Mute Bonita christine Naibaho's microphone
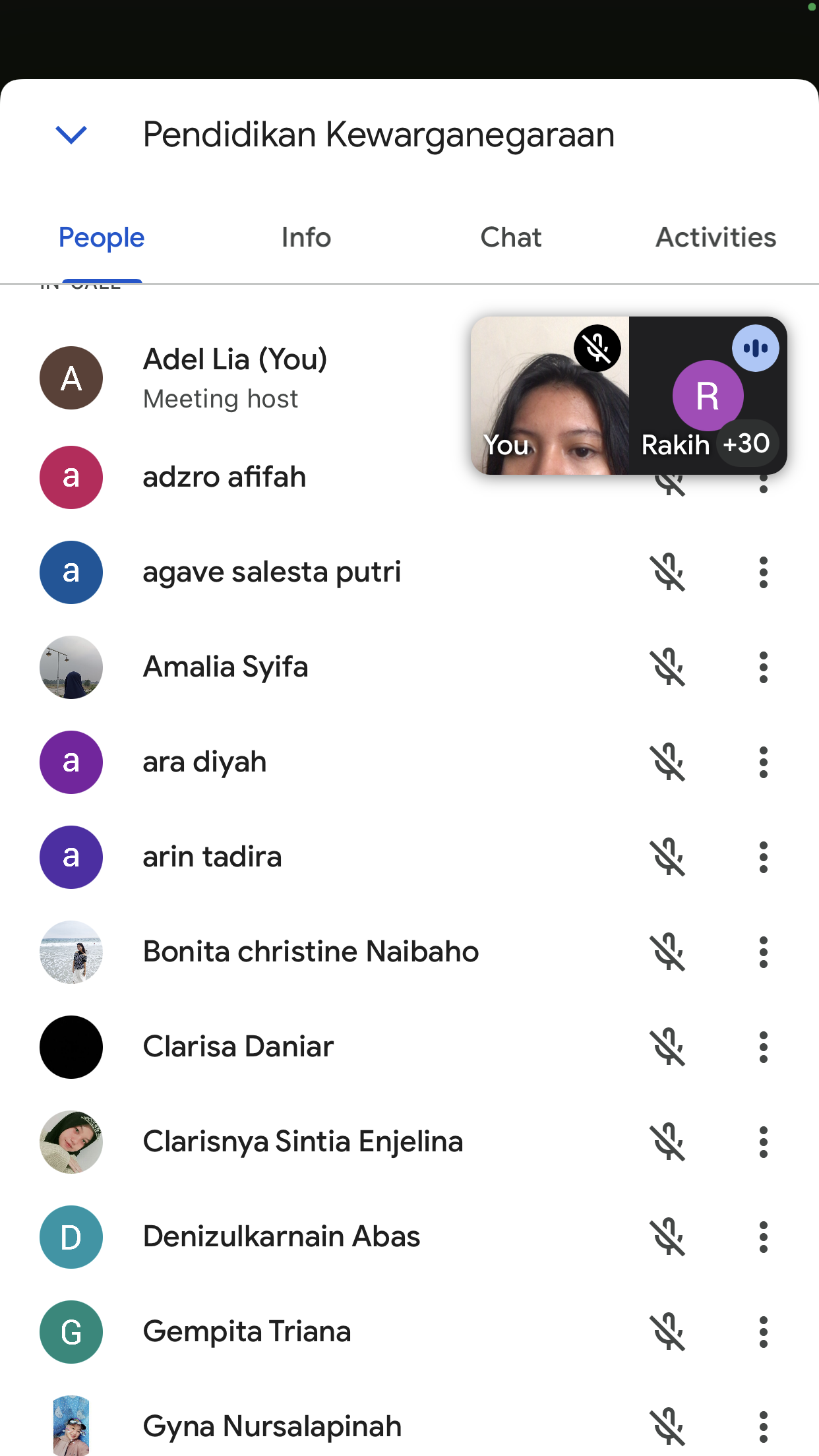Viewport: 819px width, 1456px height. pyautogui.click(x=669, y=952)
